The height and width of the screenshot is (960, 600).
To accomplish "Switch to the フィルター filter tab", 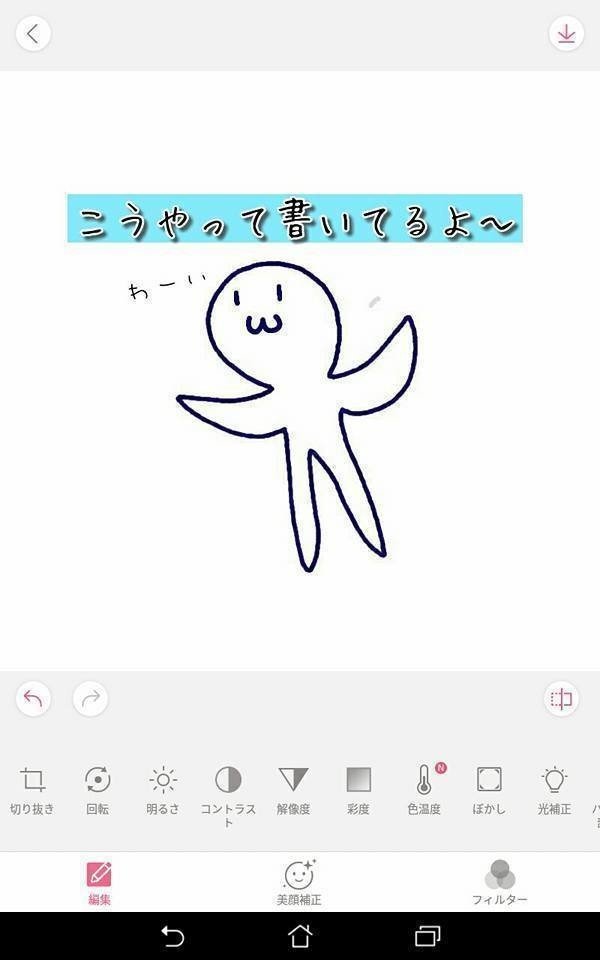I will click(x=499, y=882).
